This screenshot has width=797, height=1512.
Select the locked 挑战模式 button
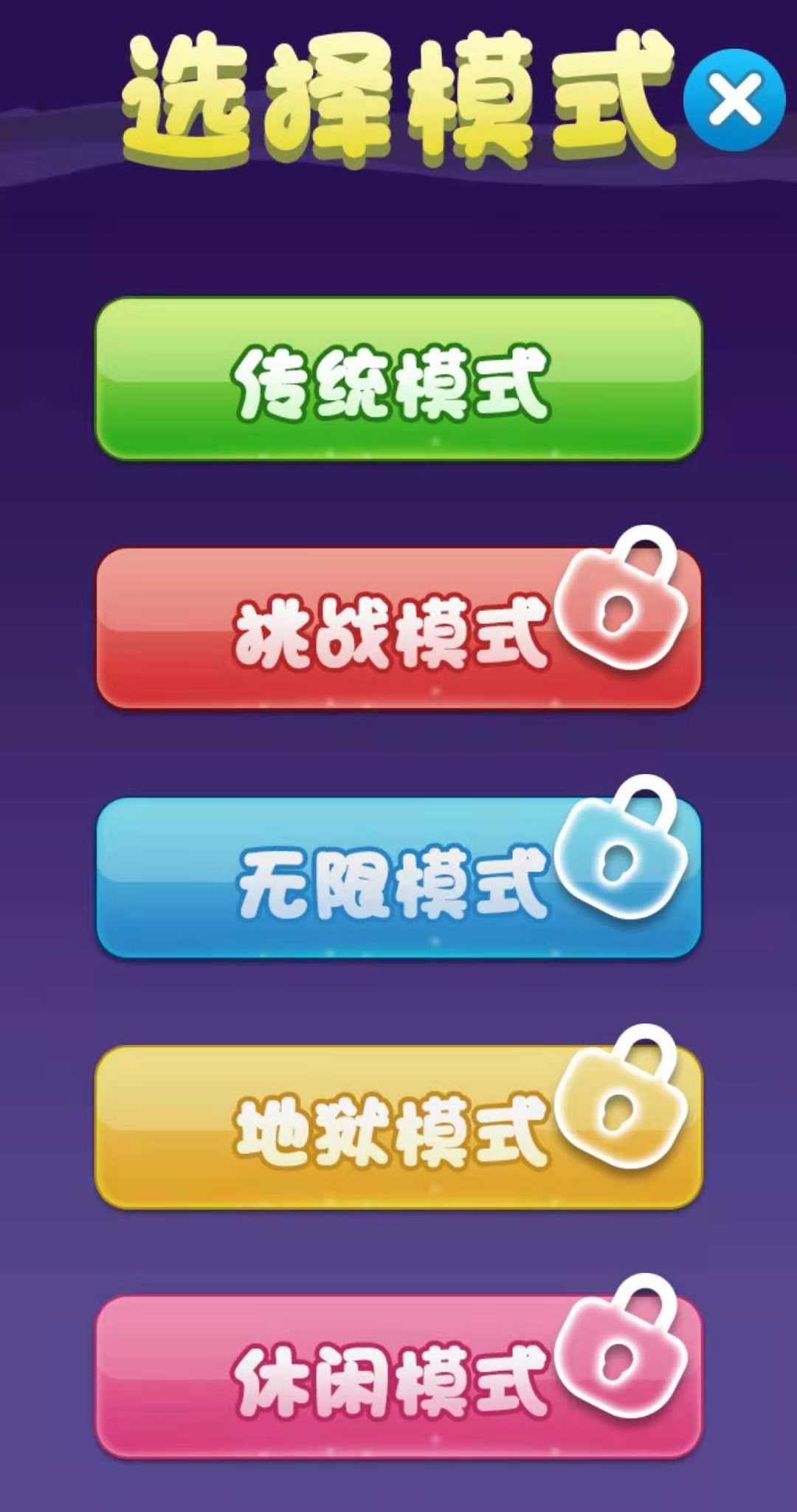(398, 629)
